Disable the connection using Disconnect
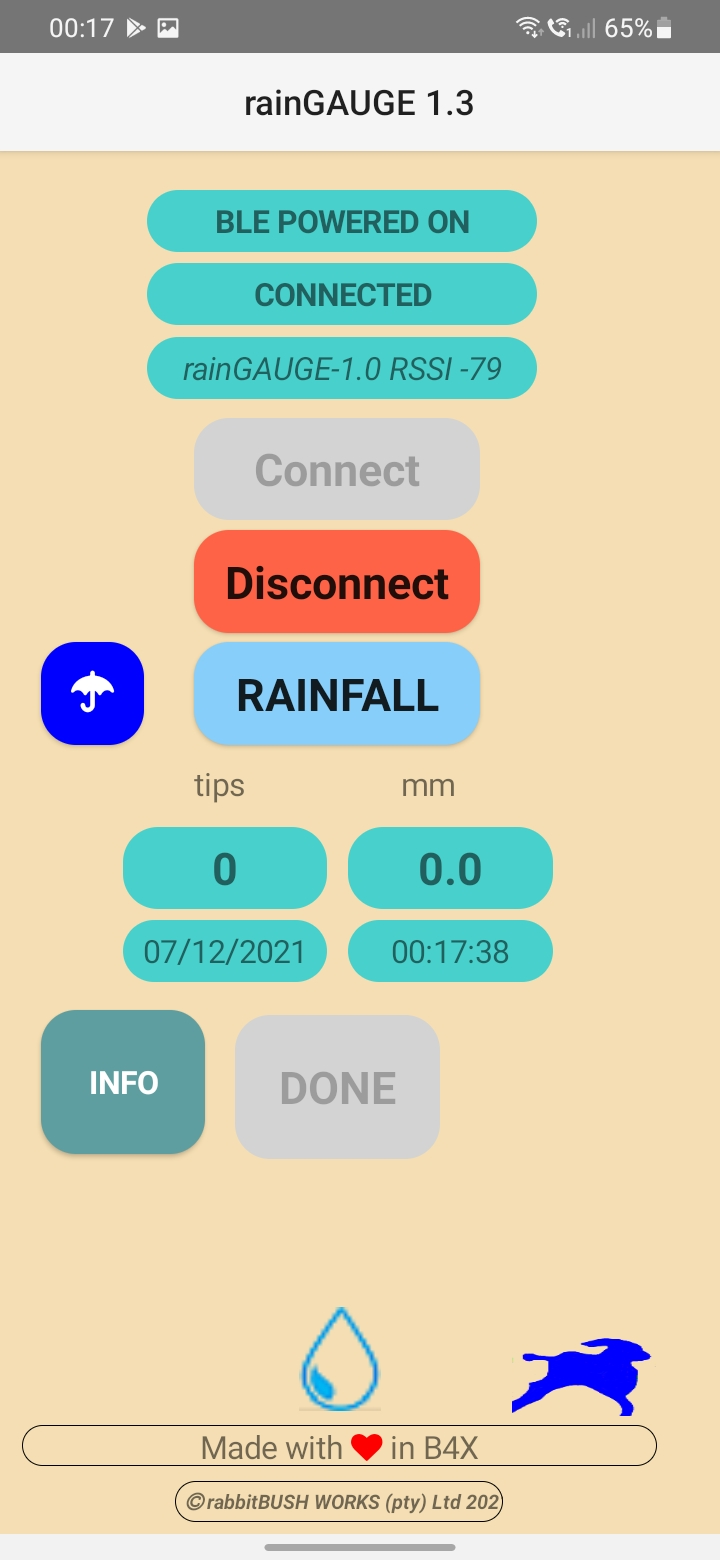720x1560 pixels. pyautogui.click(x=336, y=581)
